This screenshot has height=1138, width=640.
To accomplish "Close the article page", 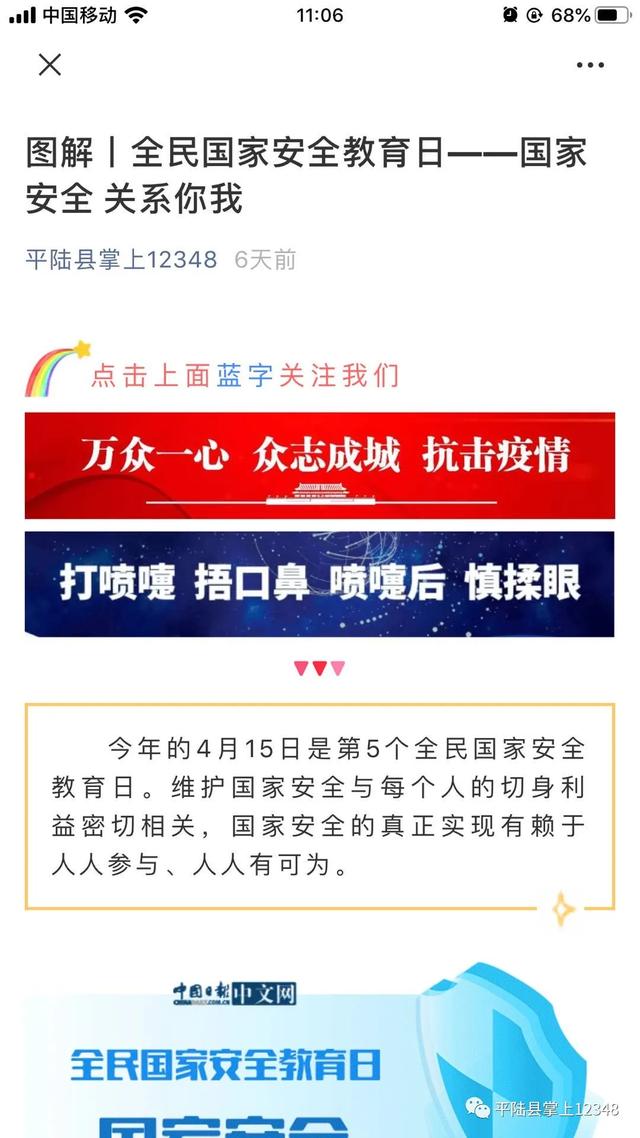I will pos(50,65).
